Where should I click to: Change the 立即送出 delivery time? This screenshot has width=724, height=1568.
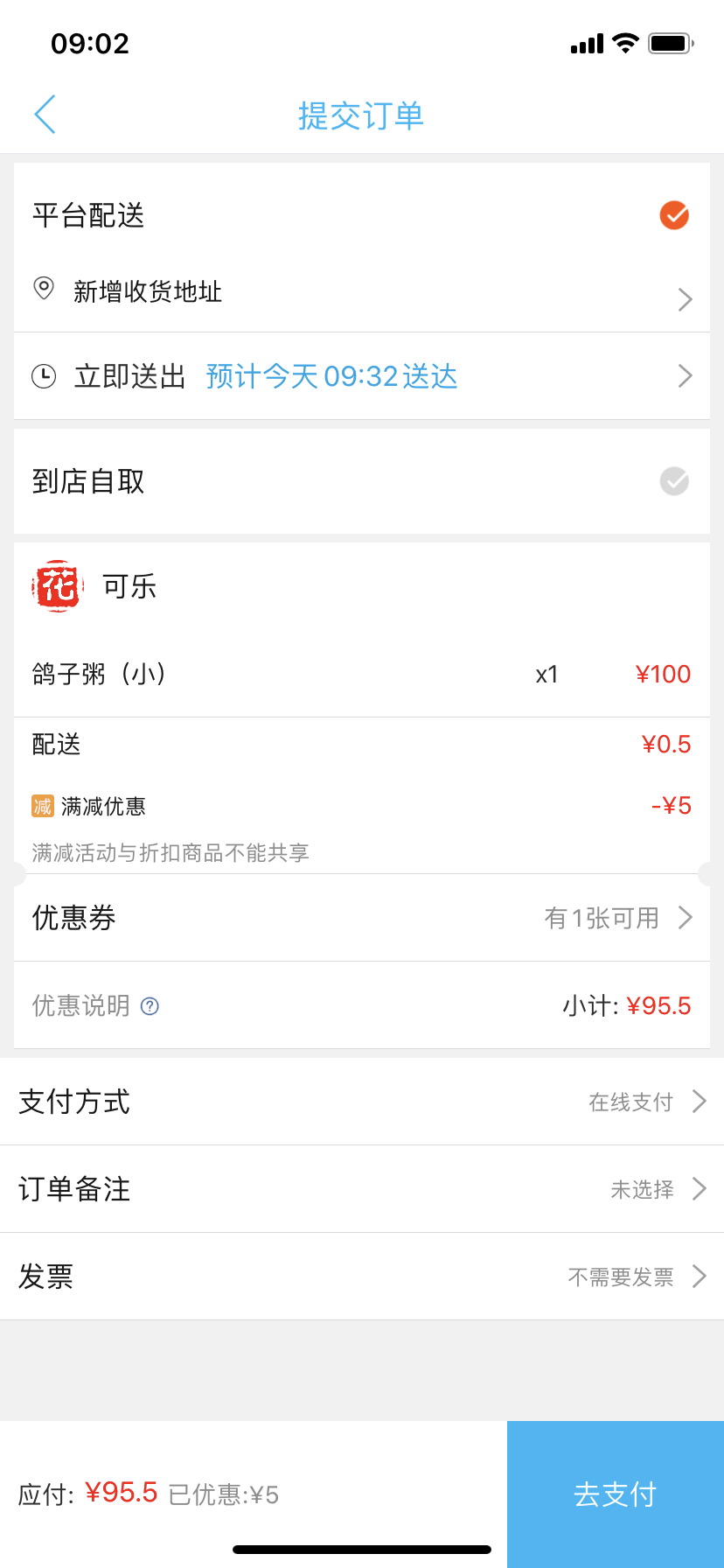point(362,376)
